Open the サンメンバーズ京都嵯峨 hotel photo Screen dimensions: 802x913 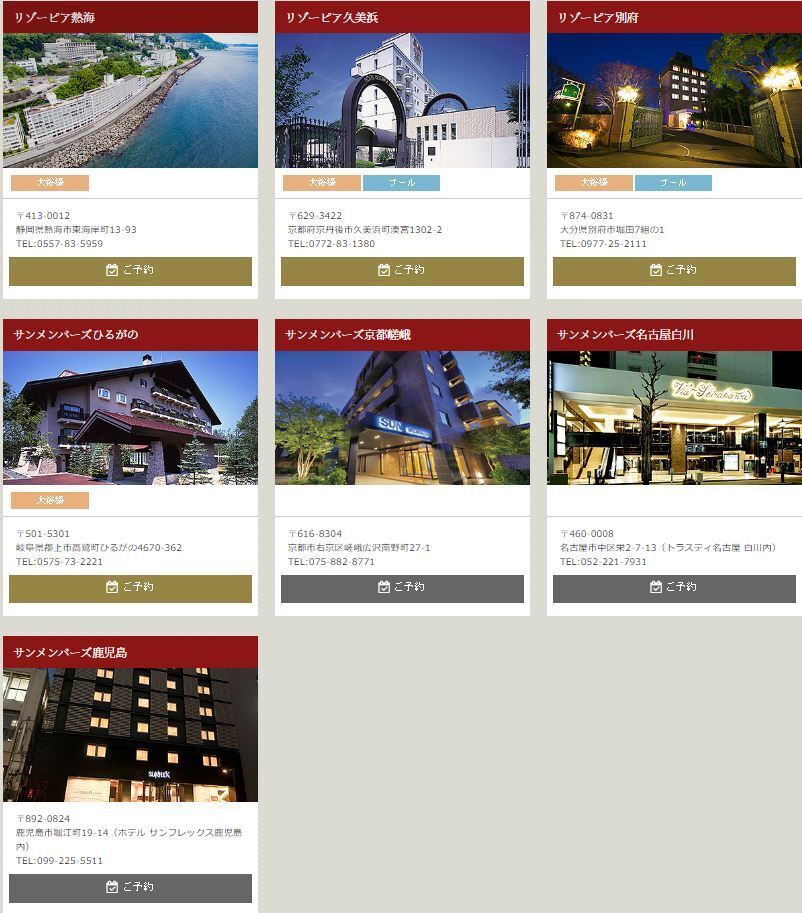click(x=402, y=417)
